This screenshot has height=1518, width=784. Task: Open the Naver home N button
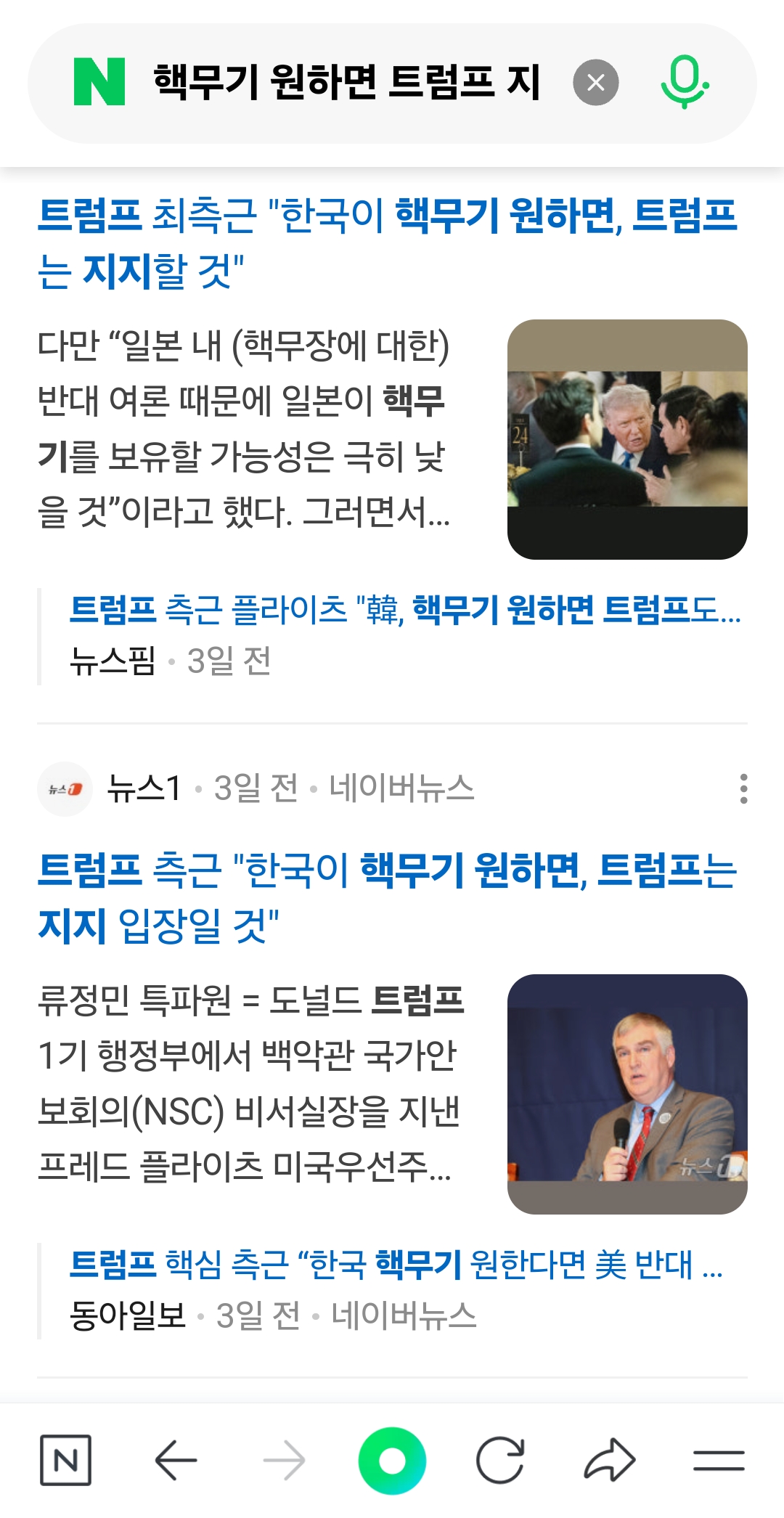65,1460
